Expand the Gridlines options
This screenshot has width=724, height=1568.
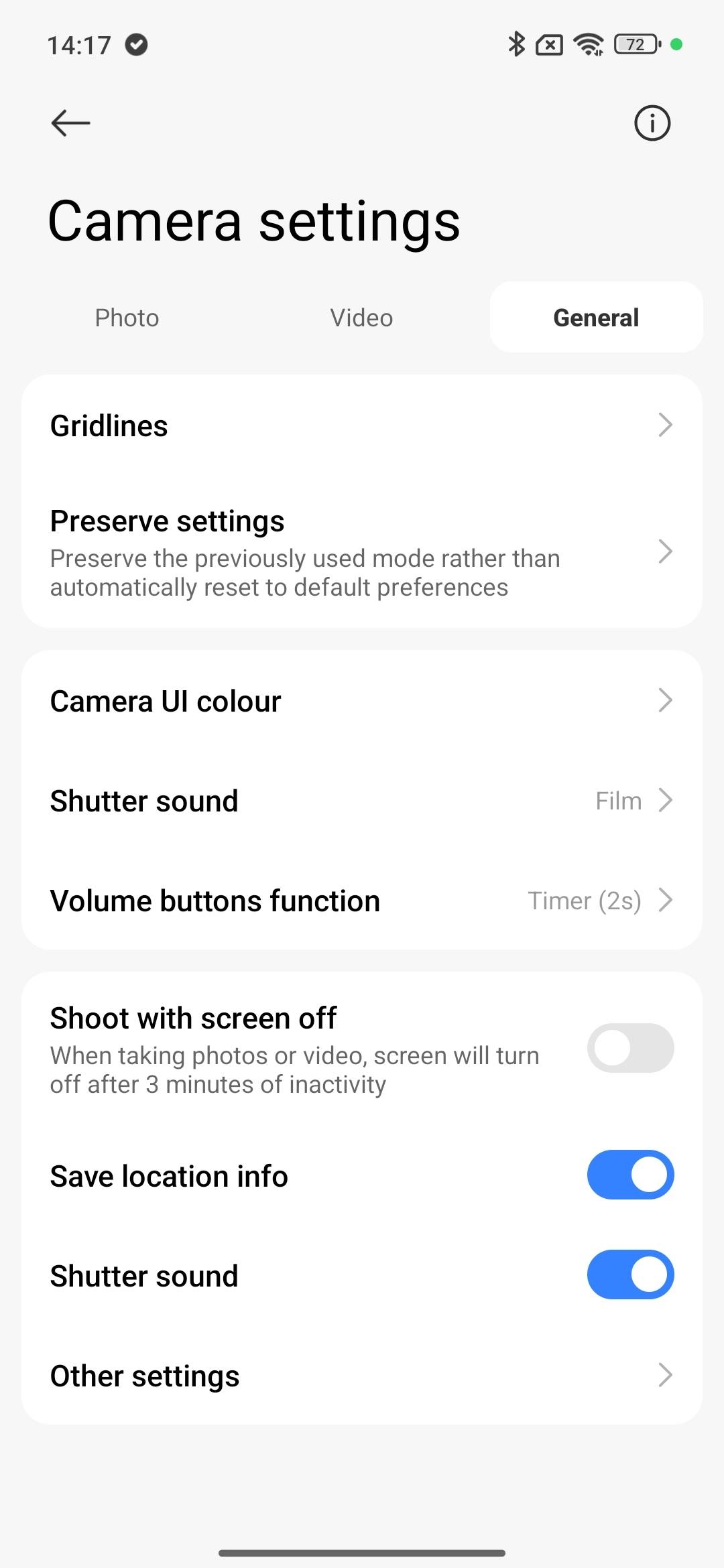362,425
